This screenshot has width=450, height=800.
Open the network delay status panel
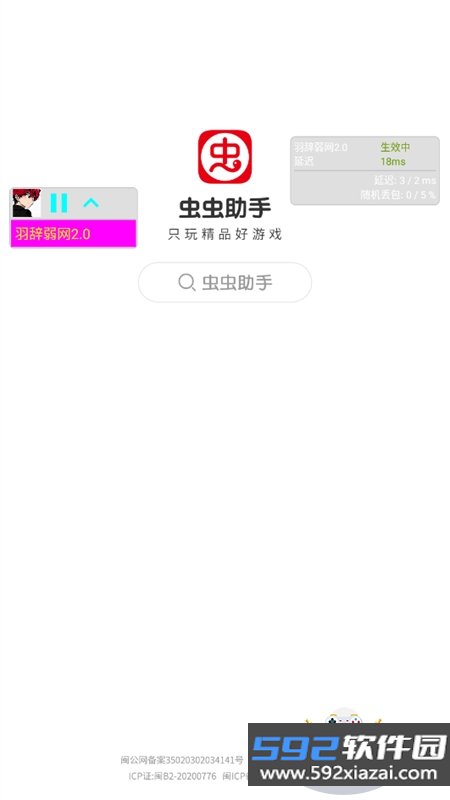365,171
